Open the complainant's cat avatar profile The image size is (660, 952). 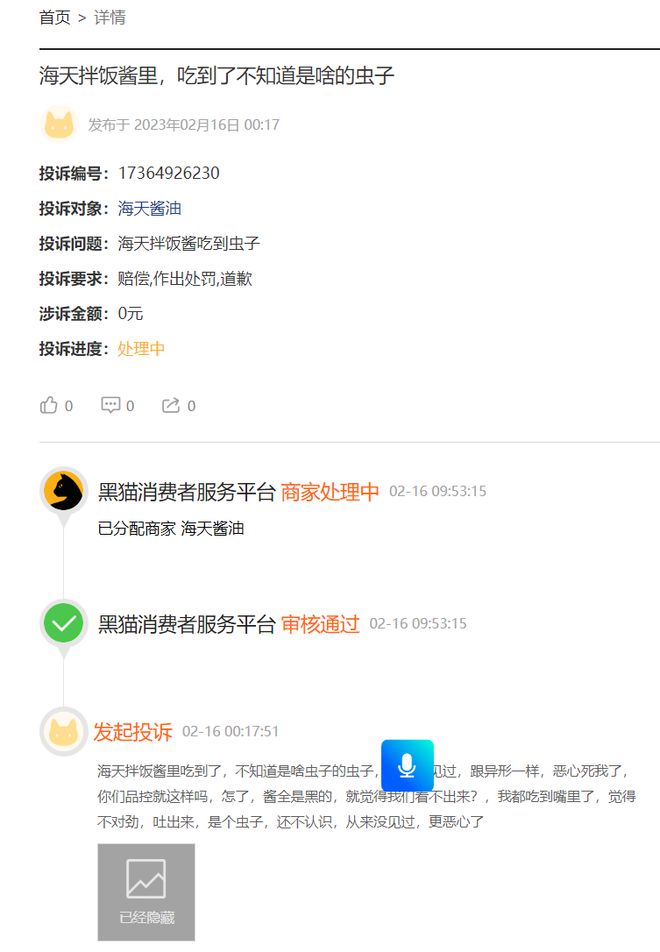coord(59,125)
